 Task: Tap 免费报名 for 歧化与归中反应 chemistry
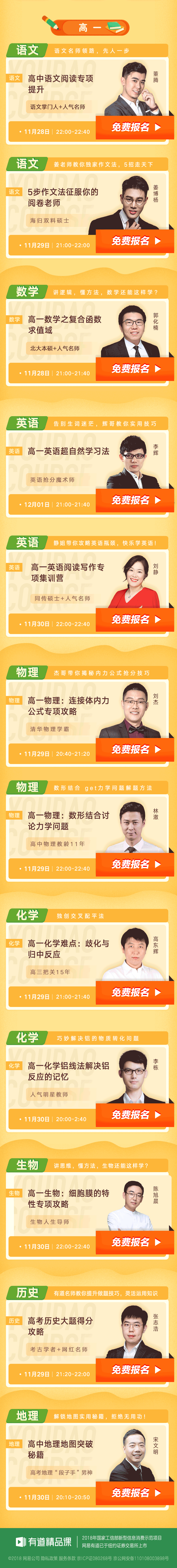point(135,992)
